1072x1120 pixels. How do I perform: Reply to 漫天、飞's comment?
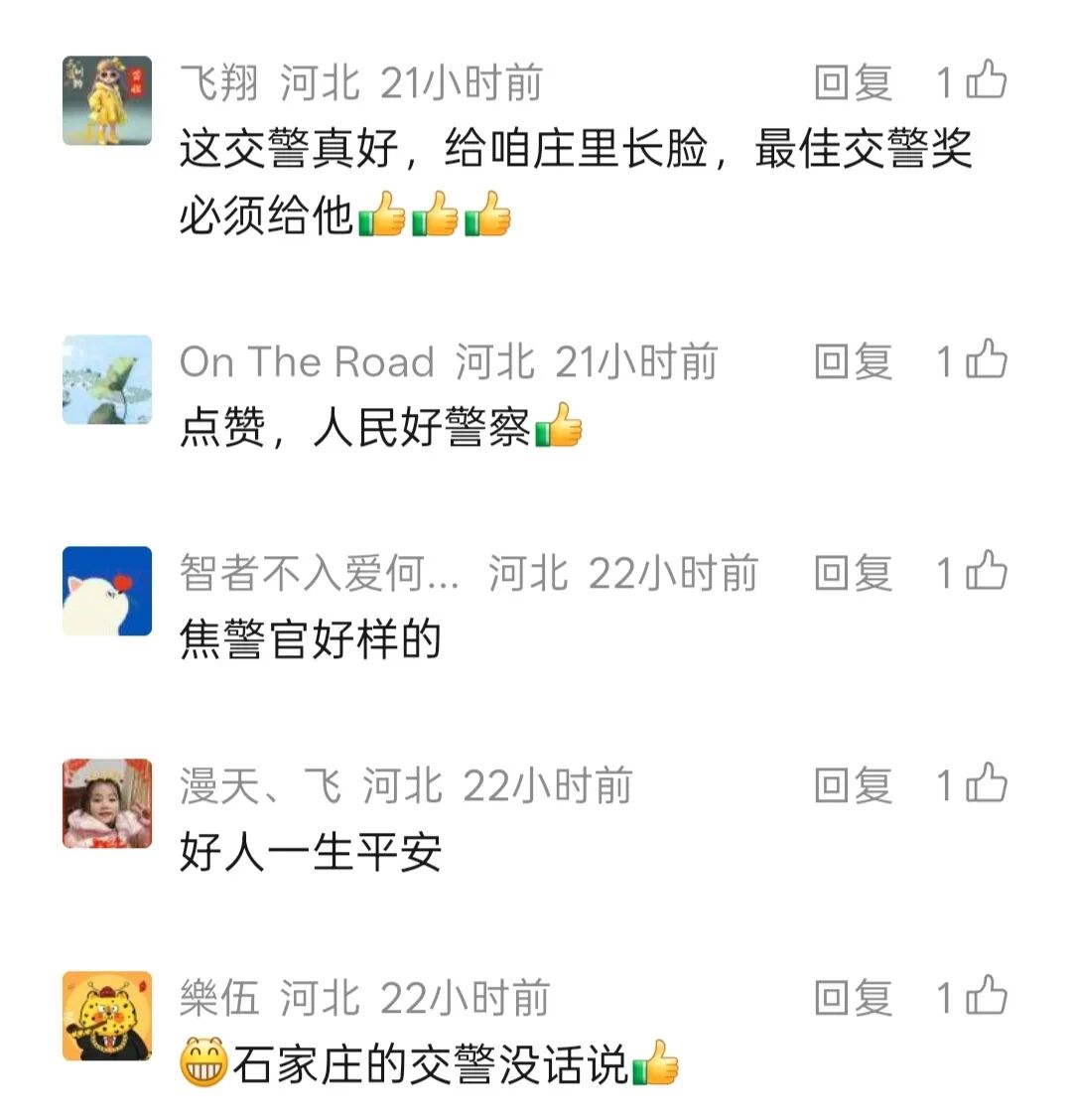click(x=853, y=785)
